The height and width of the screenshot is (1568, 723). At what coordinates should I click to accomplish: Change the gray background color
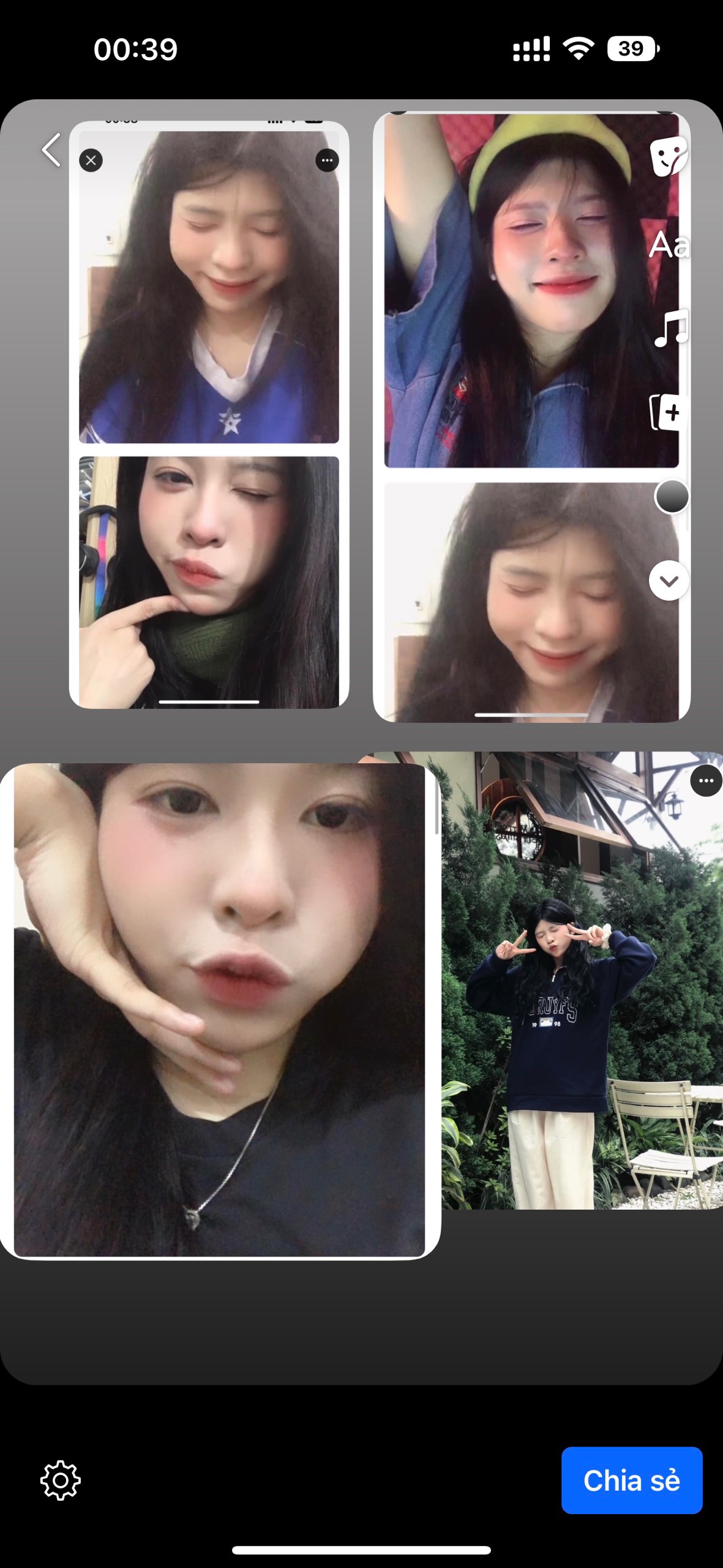click(672, 496)
